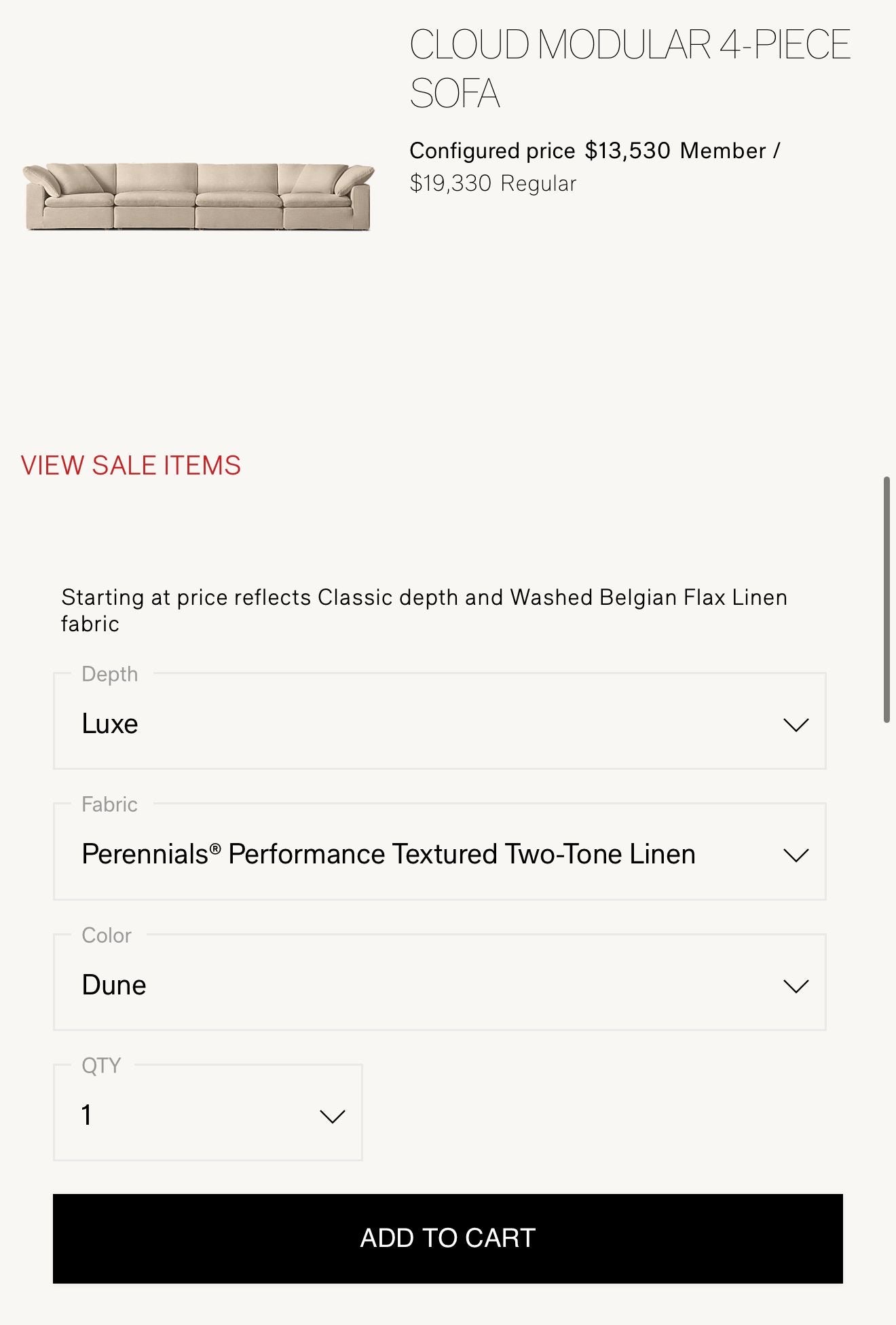Open the QTY quantity dropdown
Image resolution: width=896 pixels, height=1325 pixels.
[x=208, y=1115]
